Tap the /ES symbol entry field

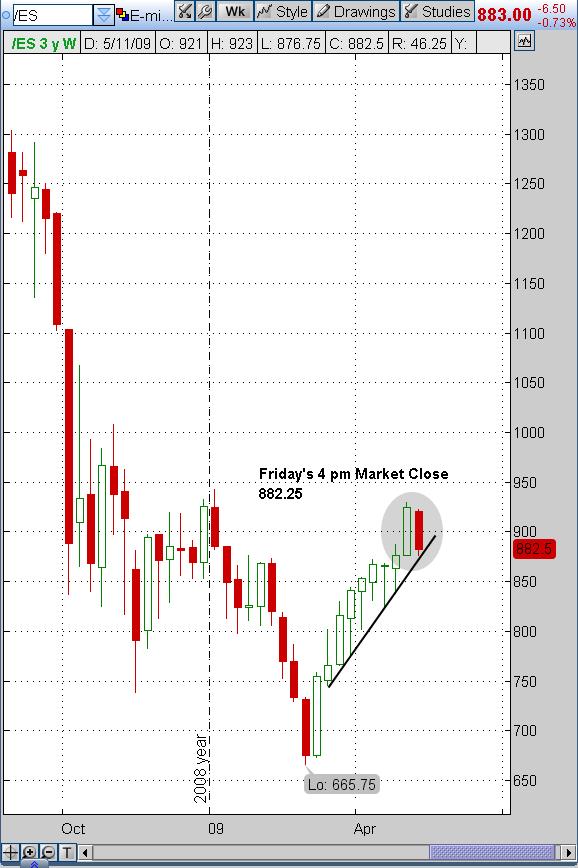click(51, 15)
